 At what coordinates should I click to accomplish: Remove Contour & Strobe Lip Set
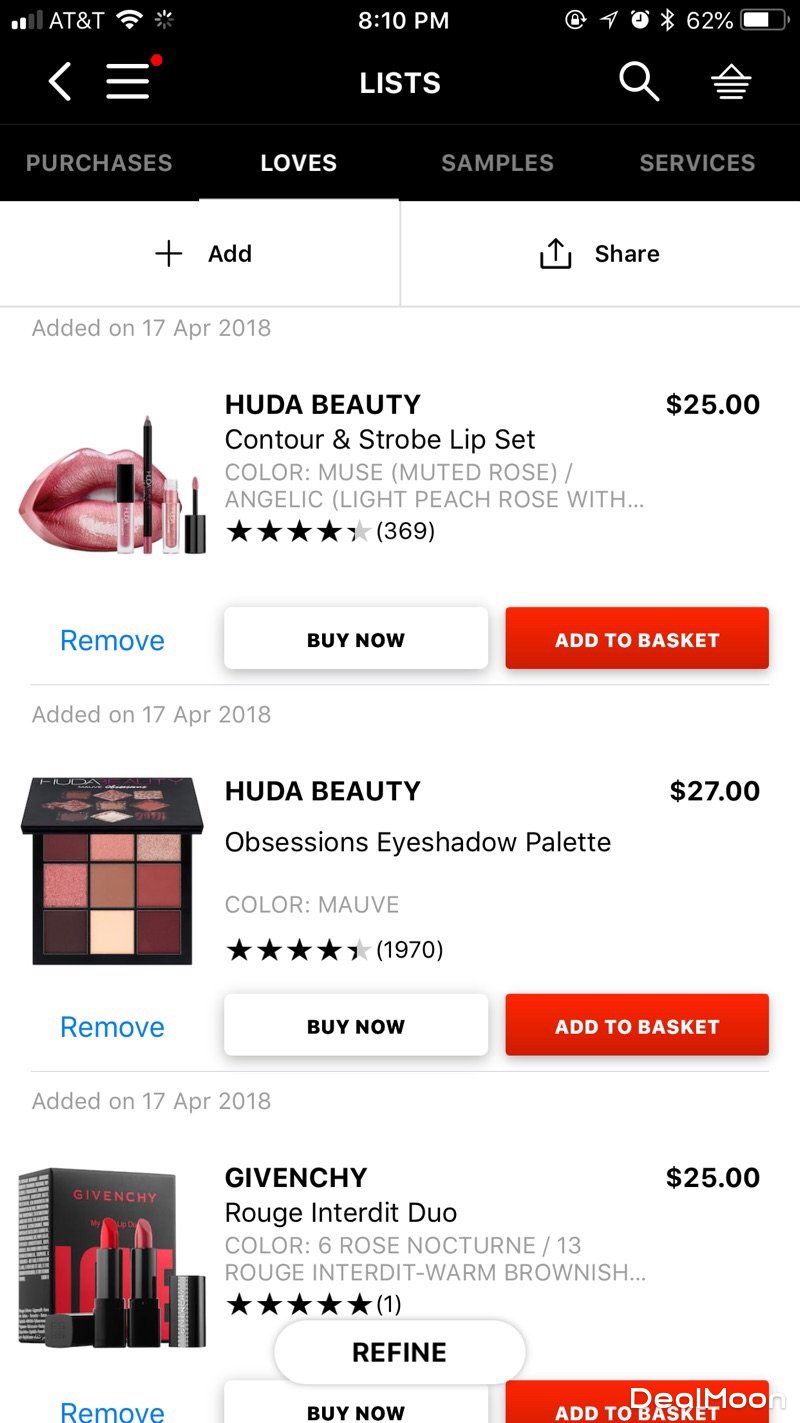112,640
